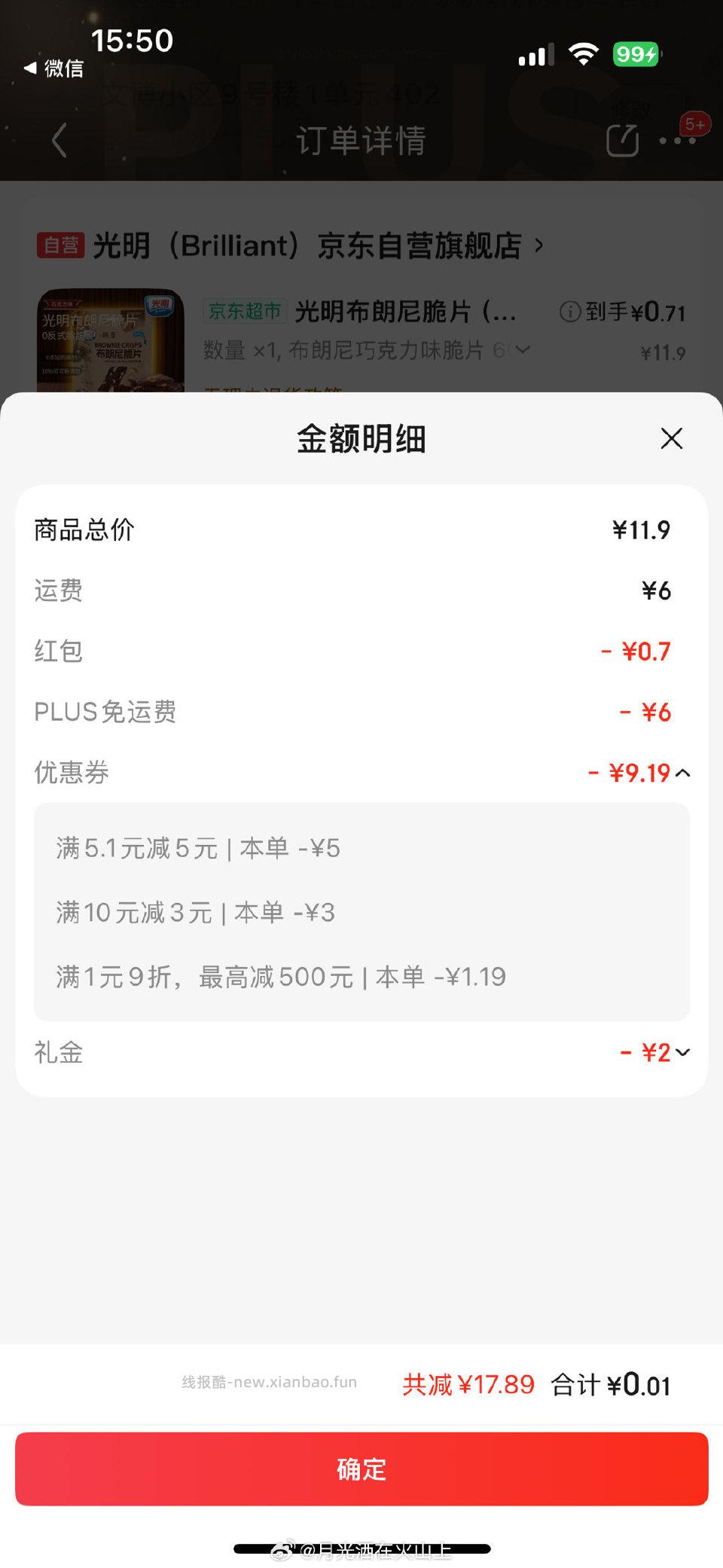This screenshot has width=723, height=1568.
Task: Click the info icon beside 到手¥0.71
Action: [x=570, y=312]
